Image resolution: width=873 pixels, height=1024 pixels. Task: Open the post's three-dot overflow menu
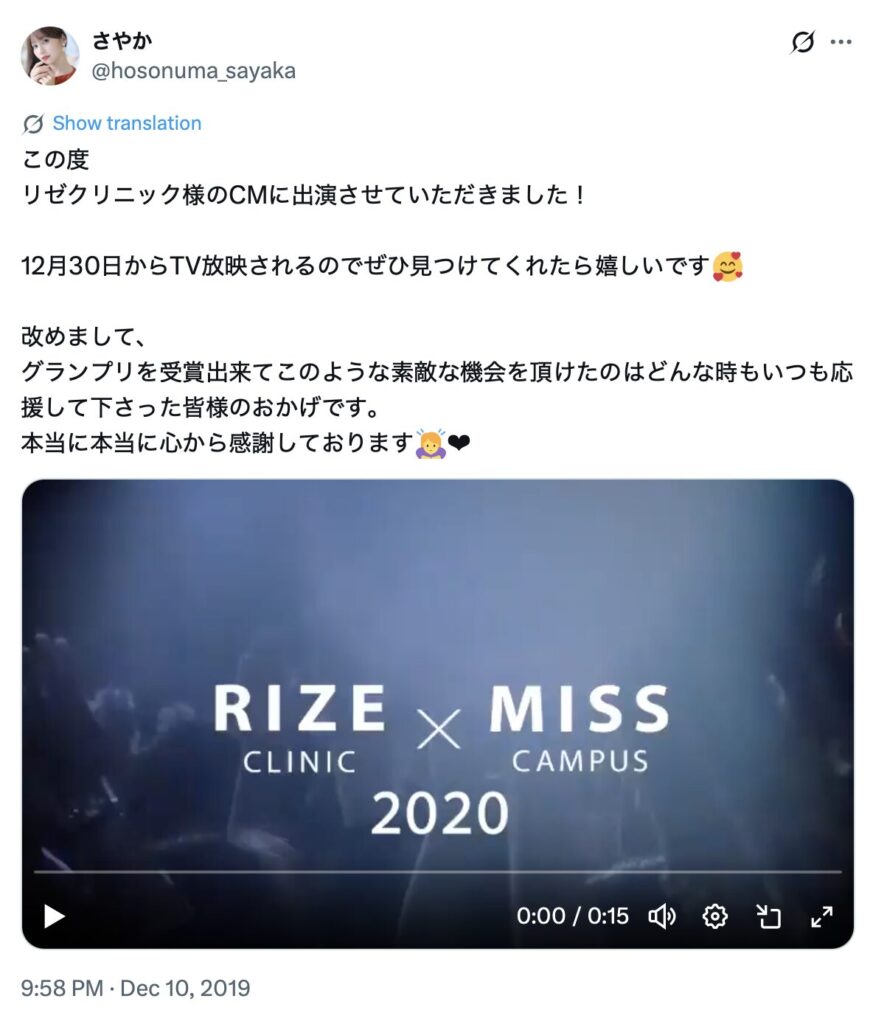coord(841,42)
